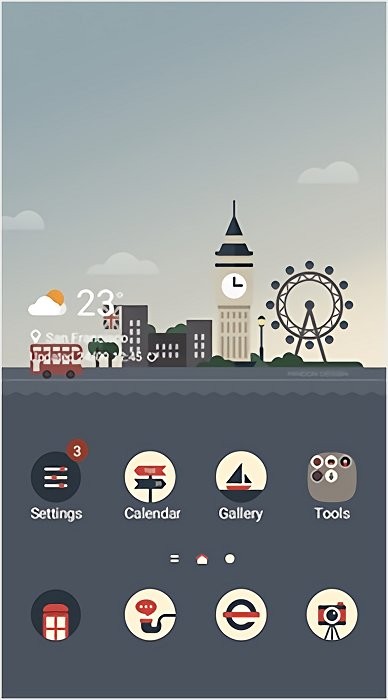Open the Settings app

[56, 477]
